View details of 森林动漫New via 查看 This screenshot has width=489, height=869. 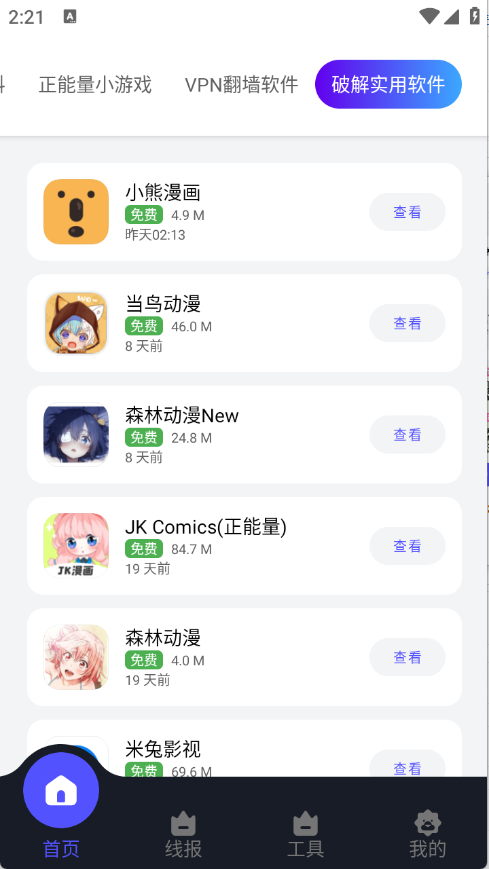[408, 434]
